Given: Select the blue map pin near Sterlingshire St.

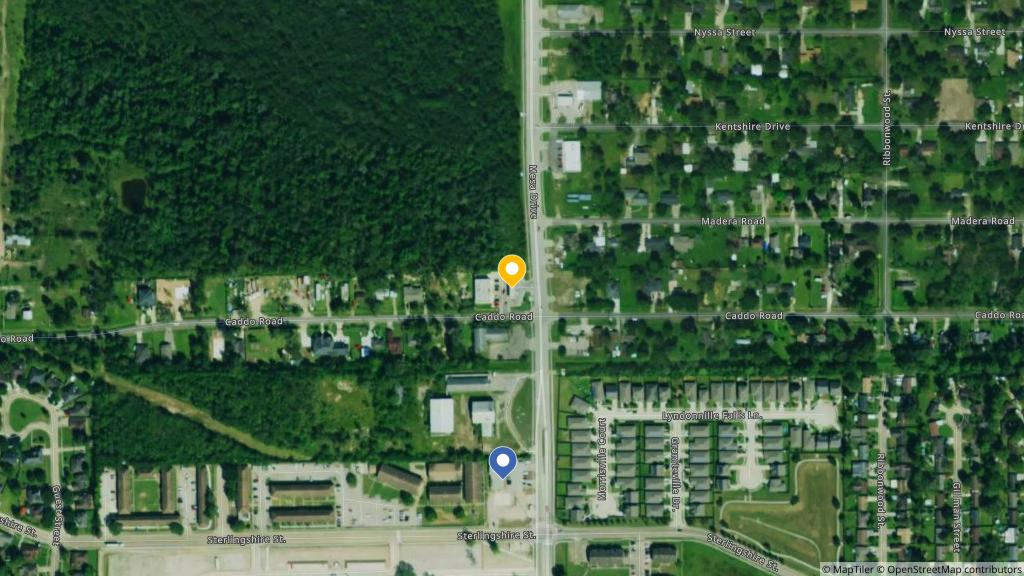Looking at the screenshot, I should [x=502, y=462].
